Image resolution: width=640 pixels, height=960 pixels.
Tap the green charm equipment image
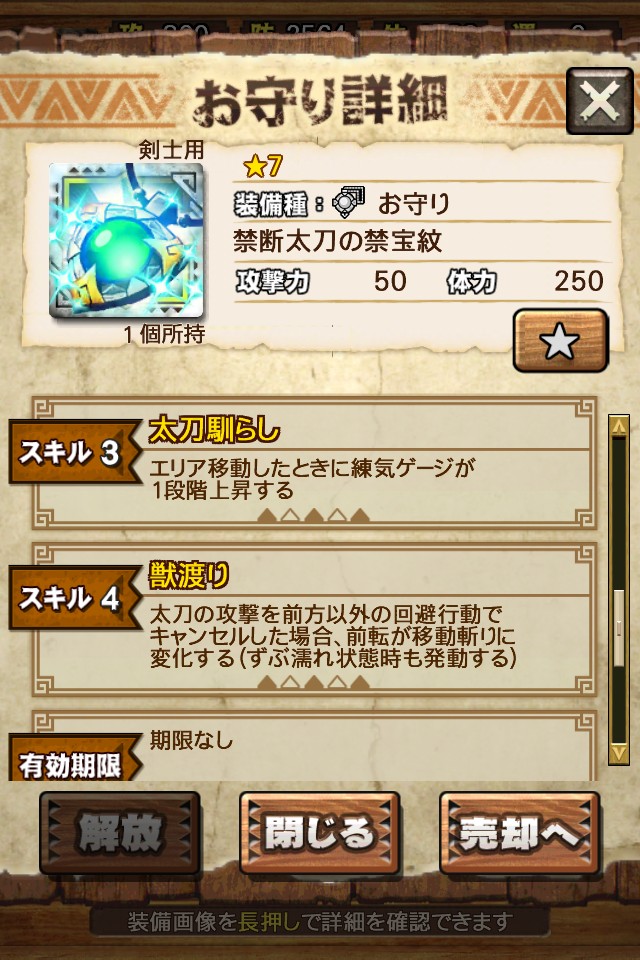(x=126, y=240)
